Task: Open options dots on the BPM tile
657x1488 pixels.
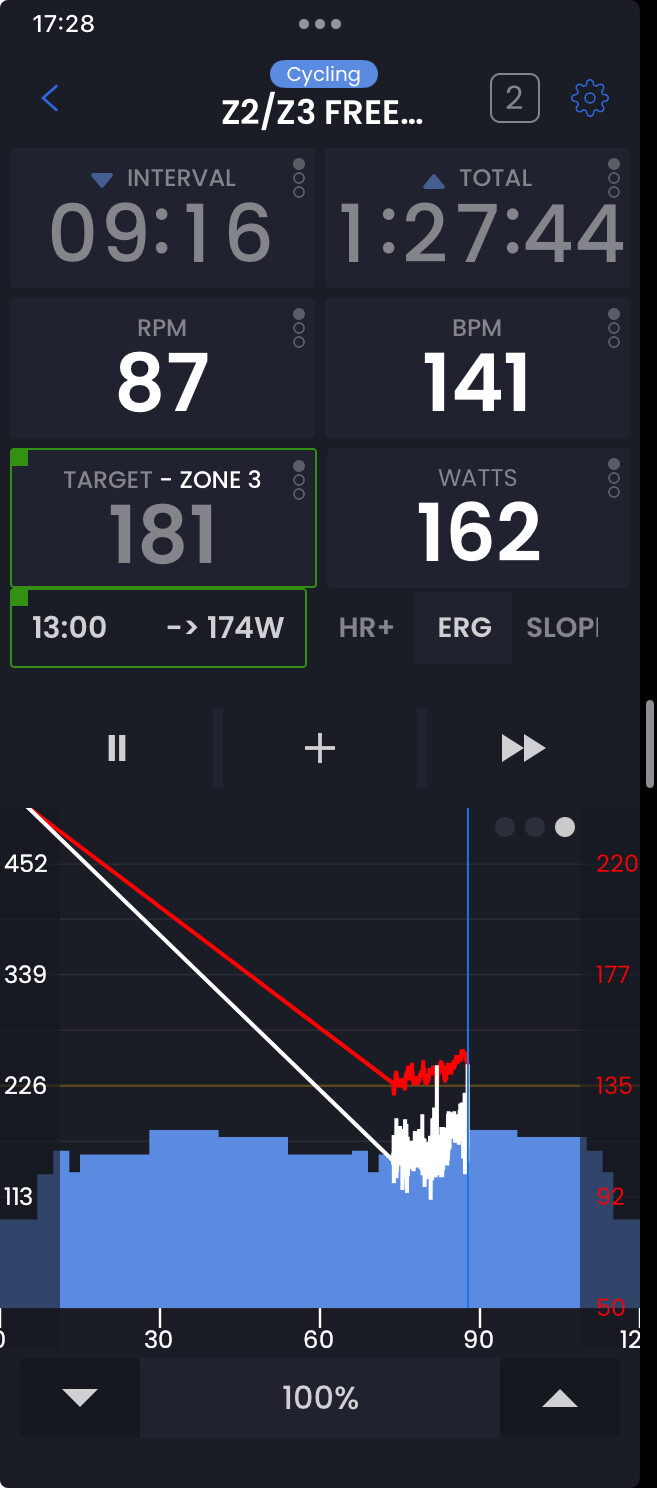Action: (614, 328)
